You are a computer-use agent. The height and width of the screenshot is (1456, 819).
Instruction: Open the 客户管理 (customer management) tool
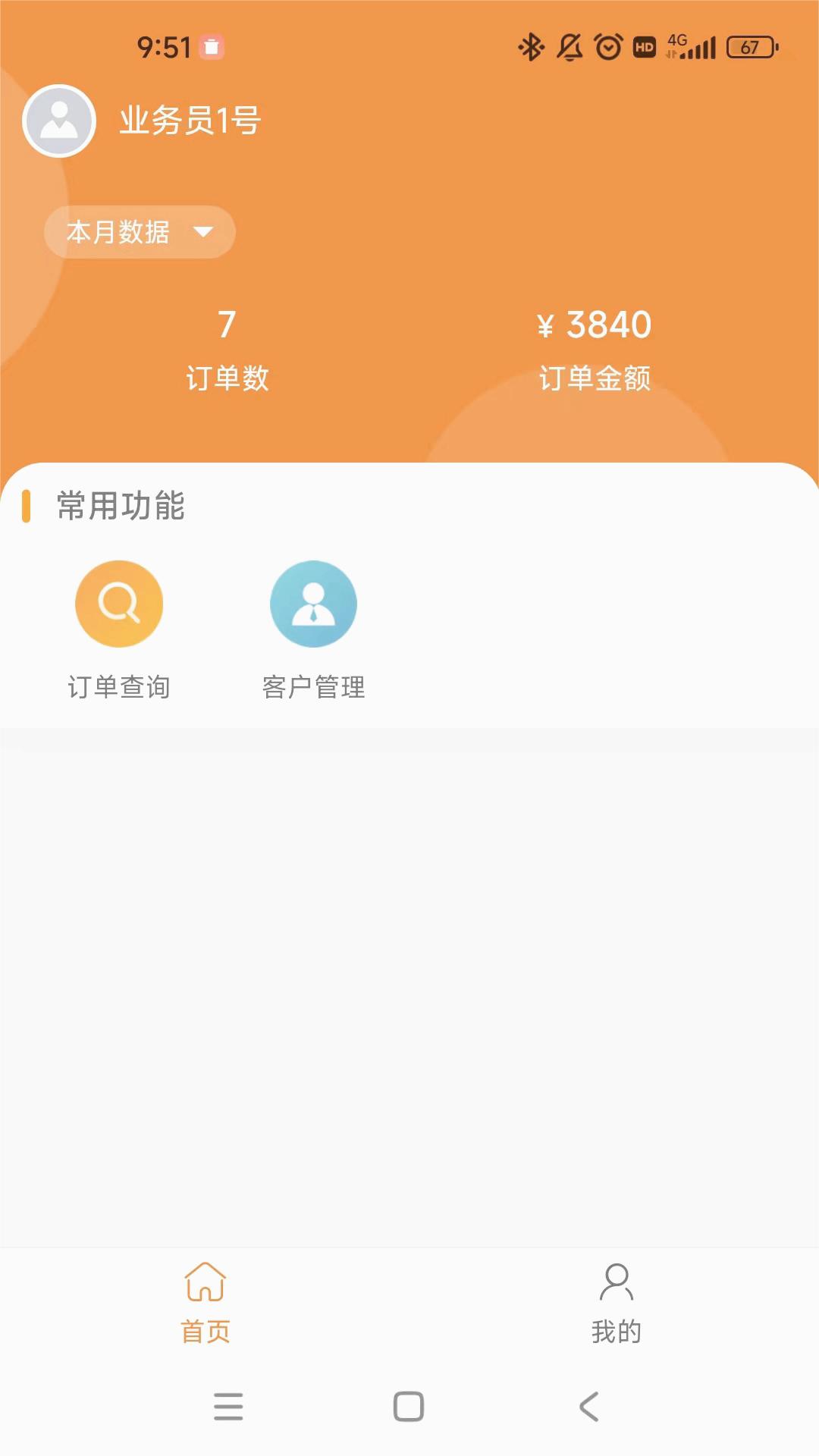[x=313, y=629]
